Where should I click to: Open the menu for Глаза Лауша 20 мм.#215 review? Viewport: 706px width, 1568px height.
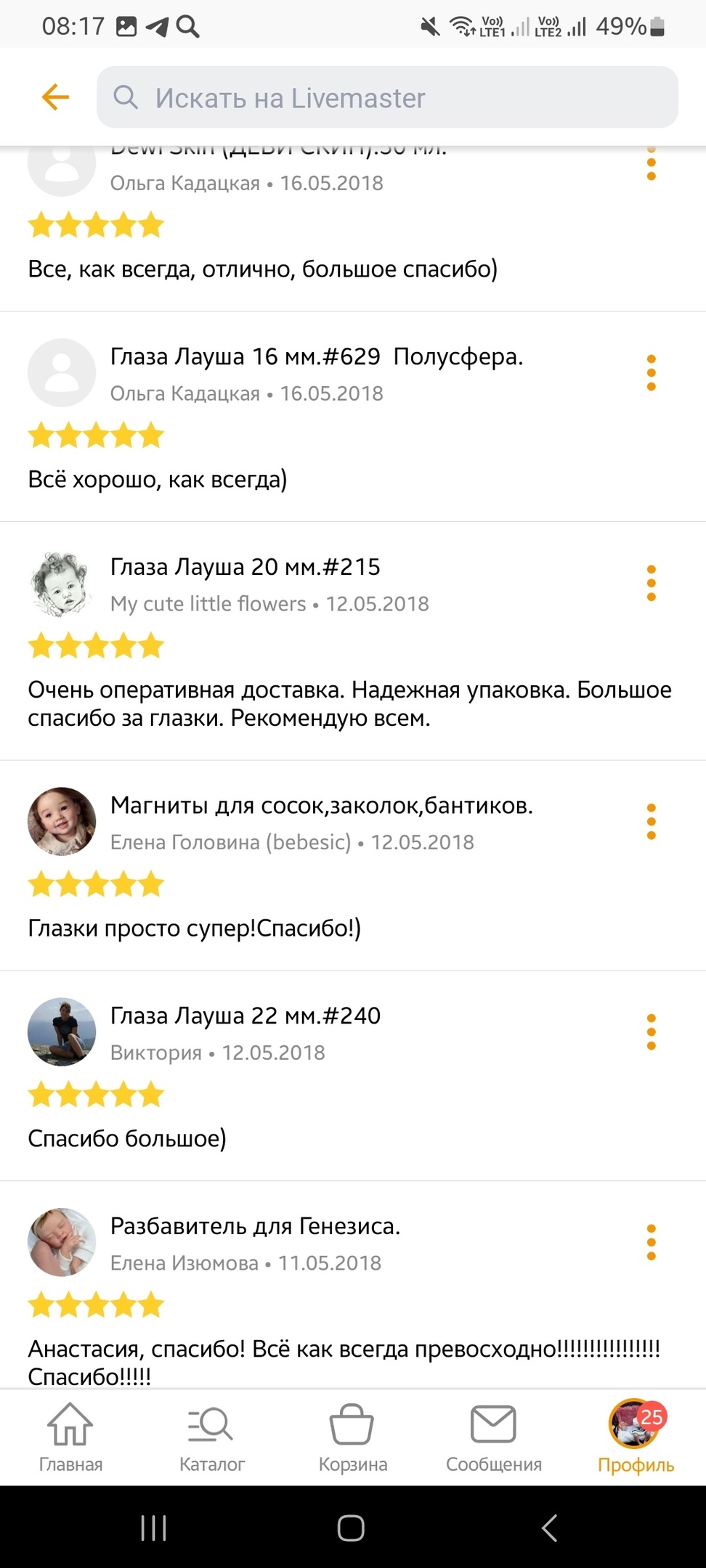[x=651, y=582]
